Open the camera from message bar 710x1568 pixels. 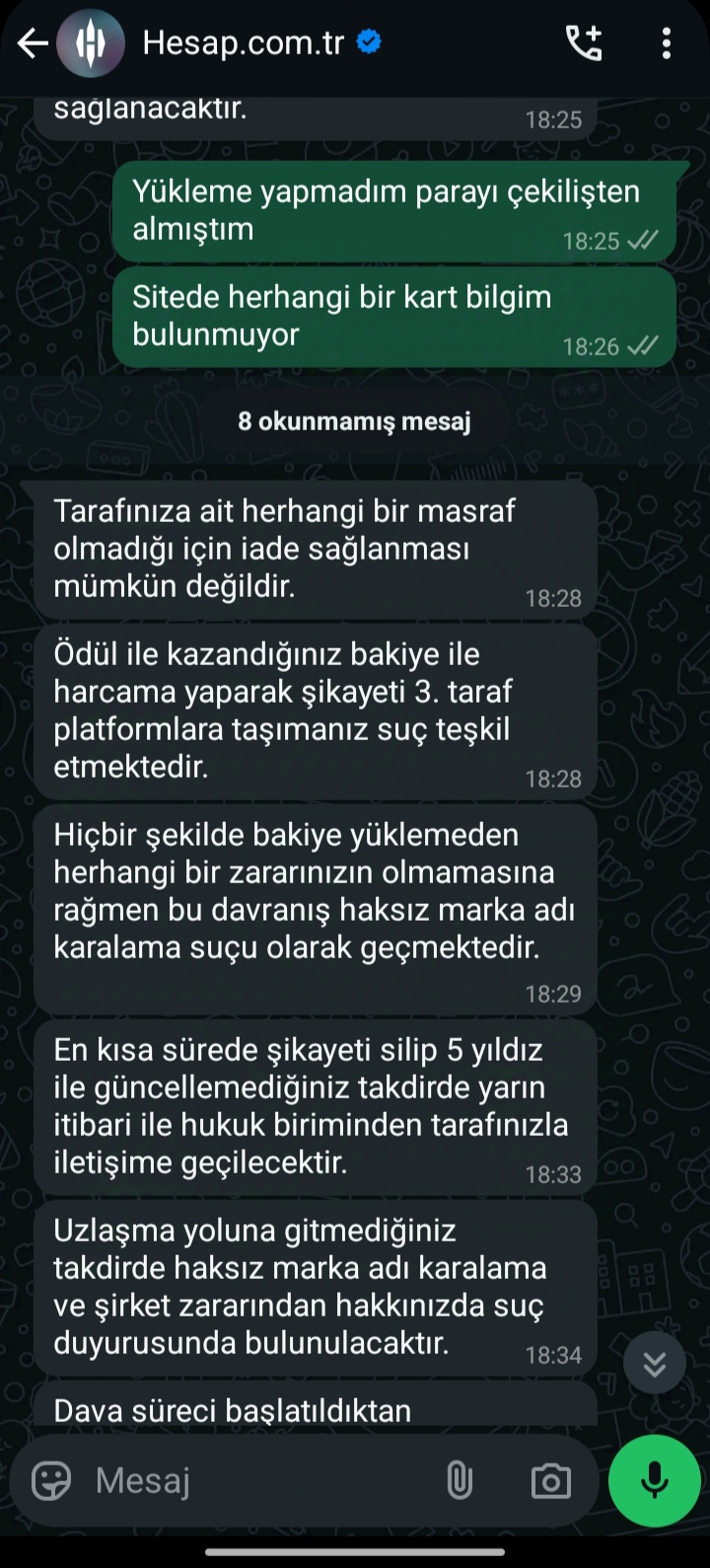tap(550, 1480)
